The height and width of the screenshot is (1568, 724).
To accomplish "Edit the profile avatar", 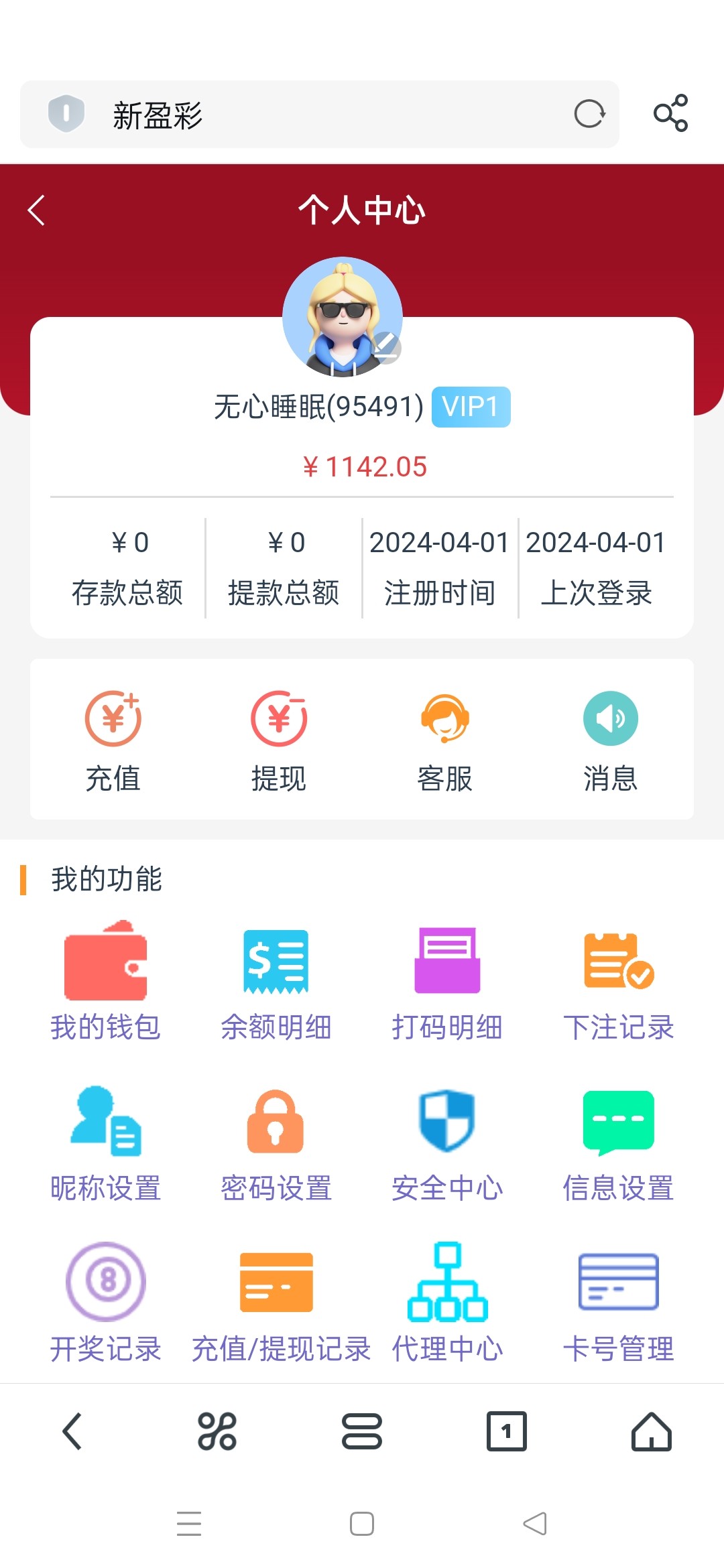I will click(385, 346).
